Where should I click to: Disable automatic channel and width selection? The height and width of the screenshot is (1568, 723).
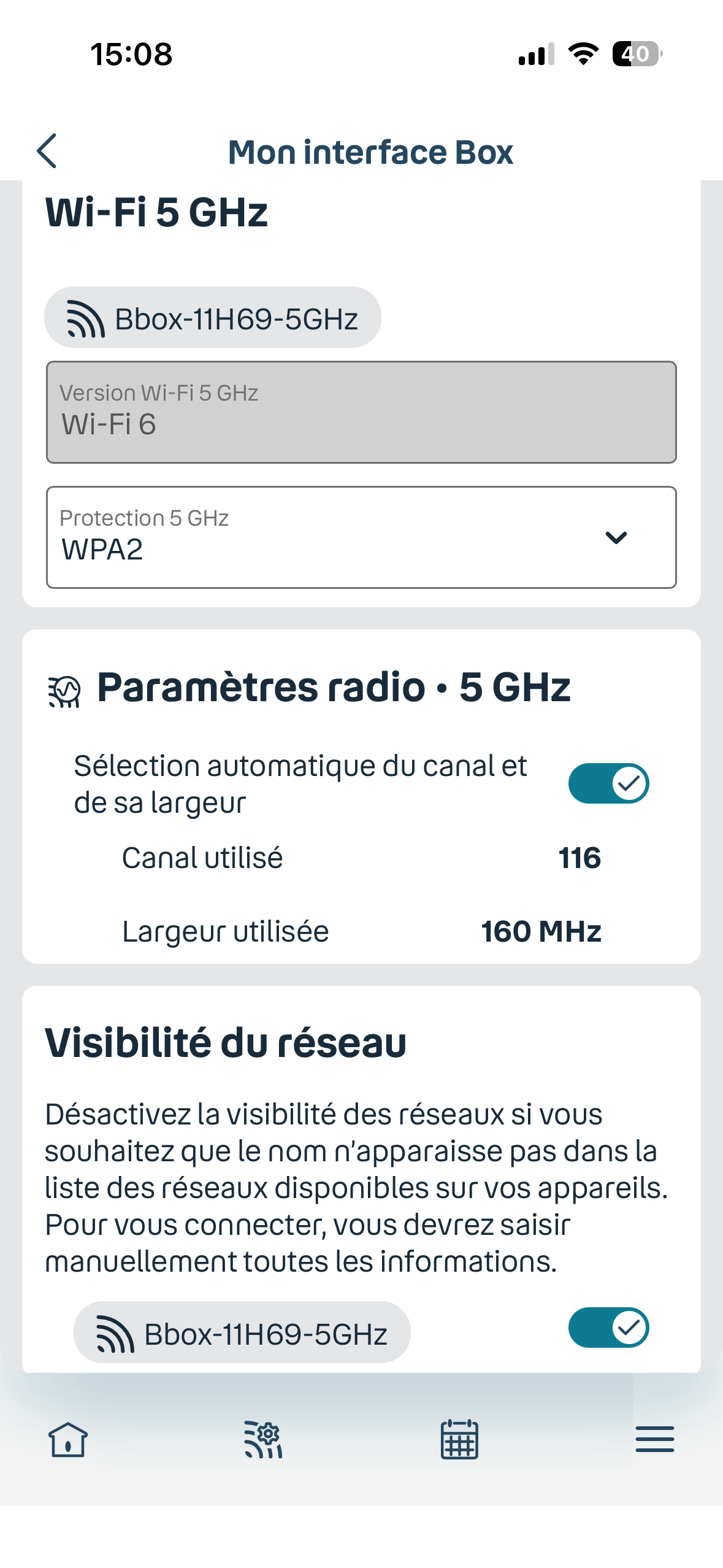tap(608, 783)
